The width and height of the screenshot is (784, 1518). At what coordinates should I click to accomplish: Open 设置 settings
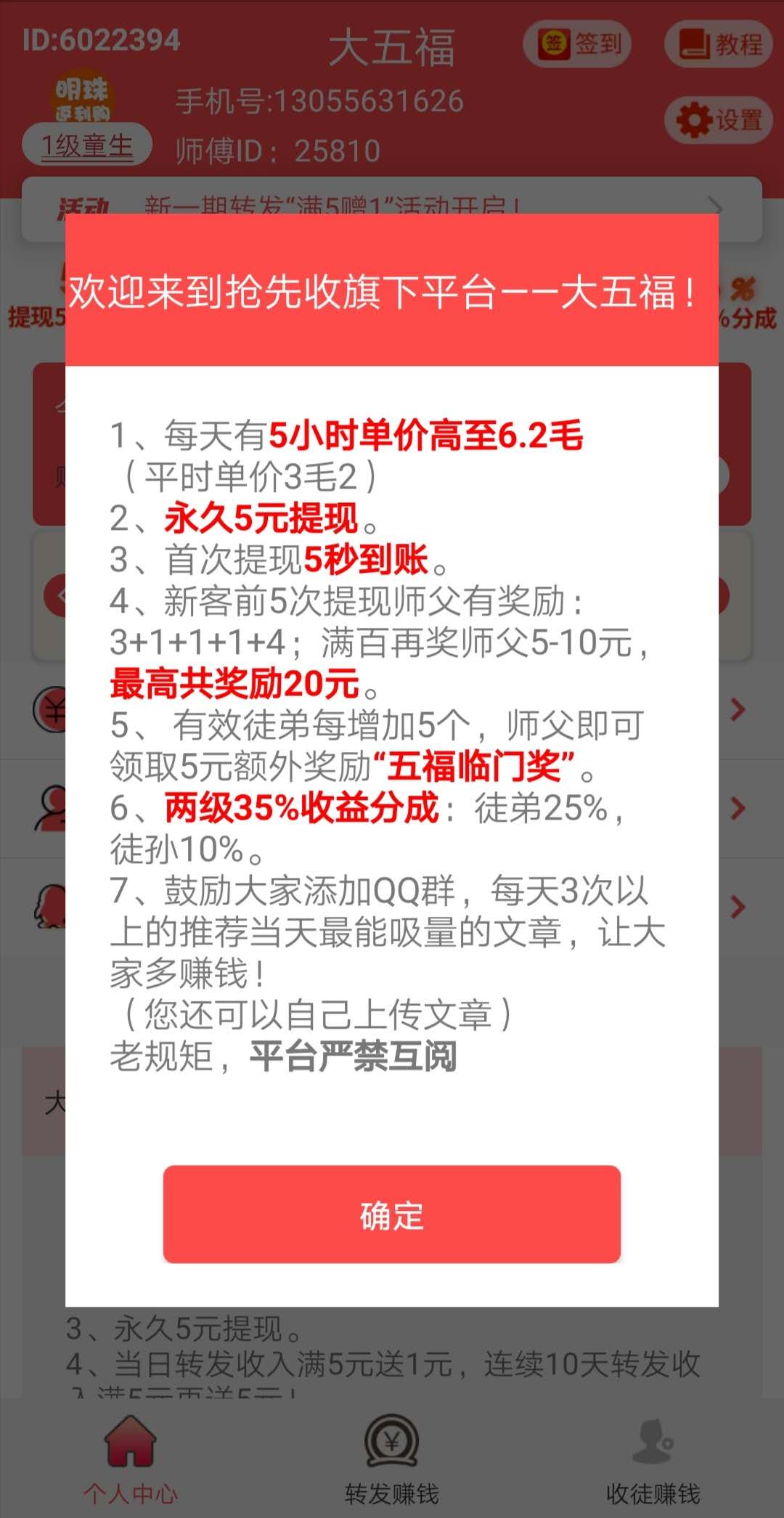[719, 120]
